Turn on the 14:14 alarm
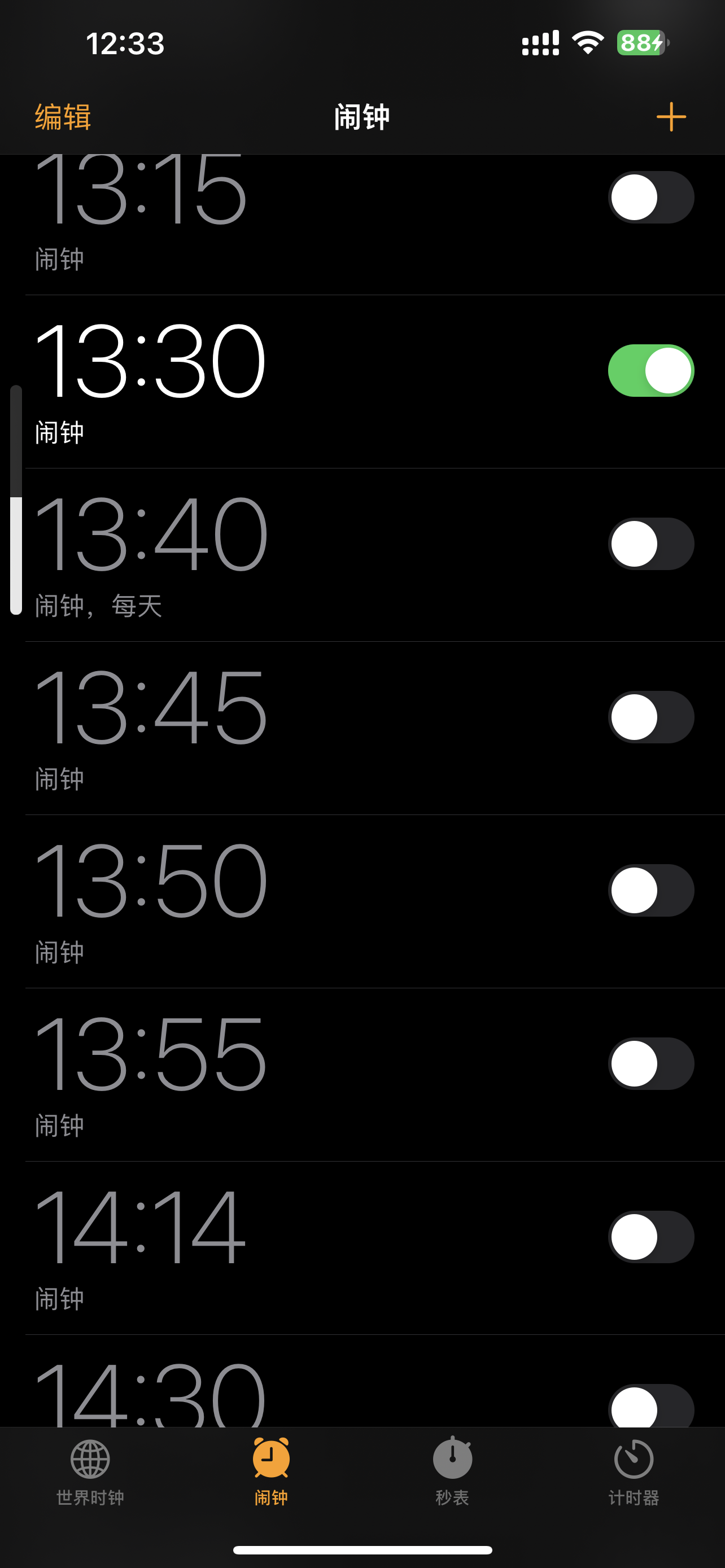This screenshot has height=1568, width=725. [650, 1237]
